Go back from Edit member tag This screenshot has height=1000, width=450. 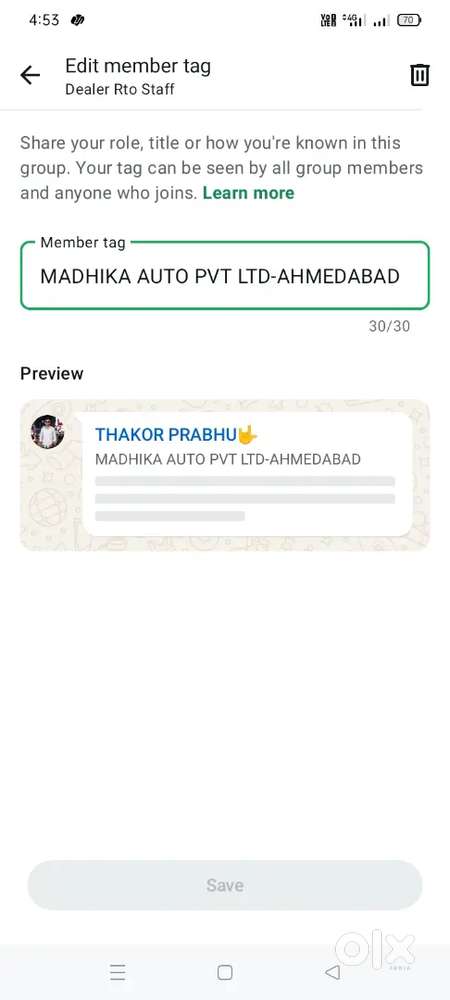pyautogui.click(x=30, y=75)
